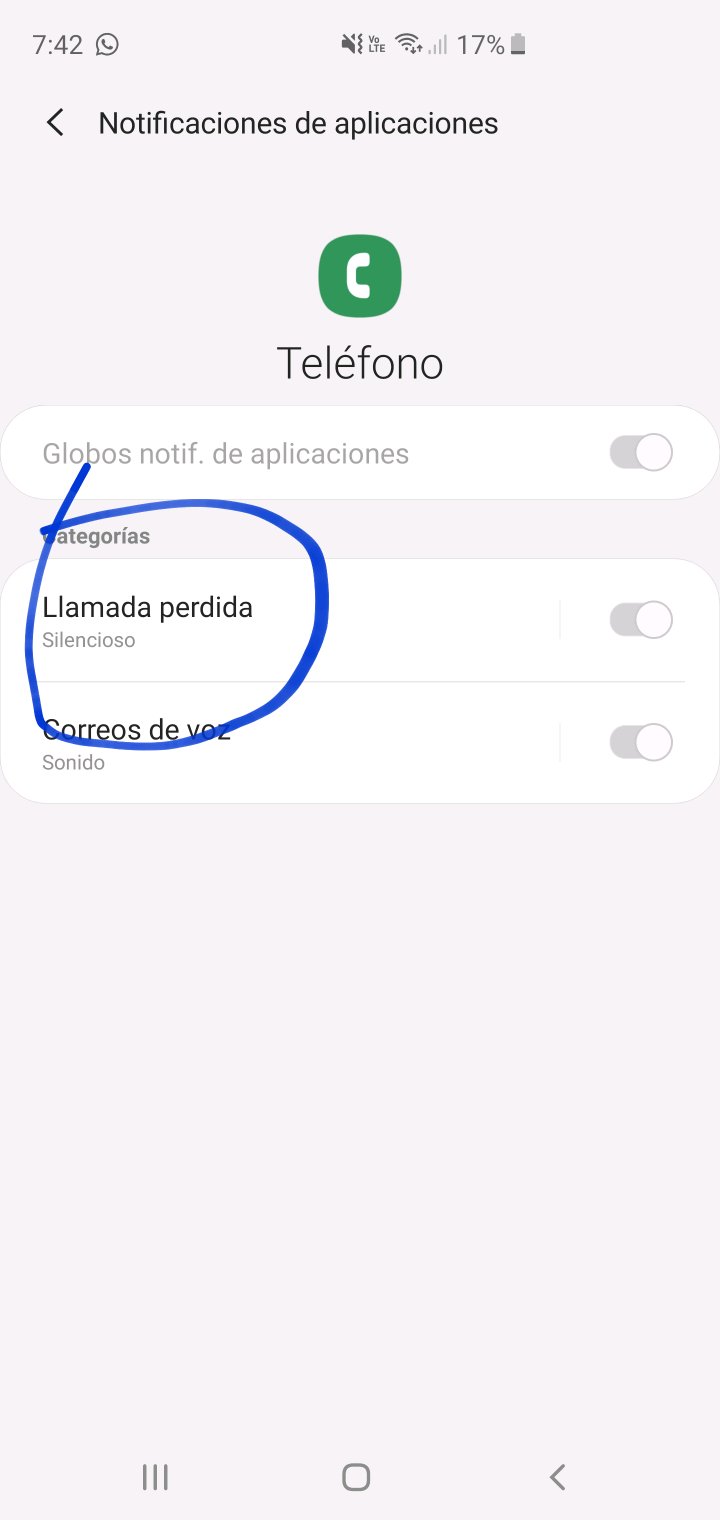This screenshot has height=1520, width=720.
Task: Toggle the Correos de voz switch
Action: [641, 743]
